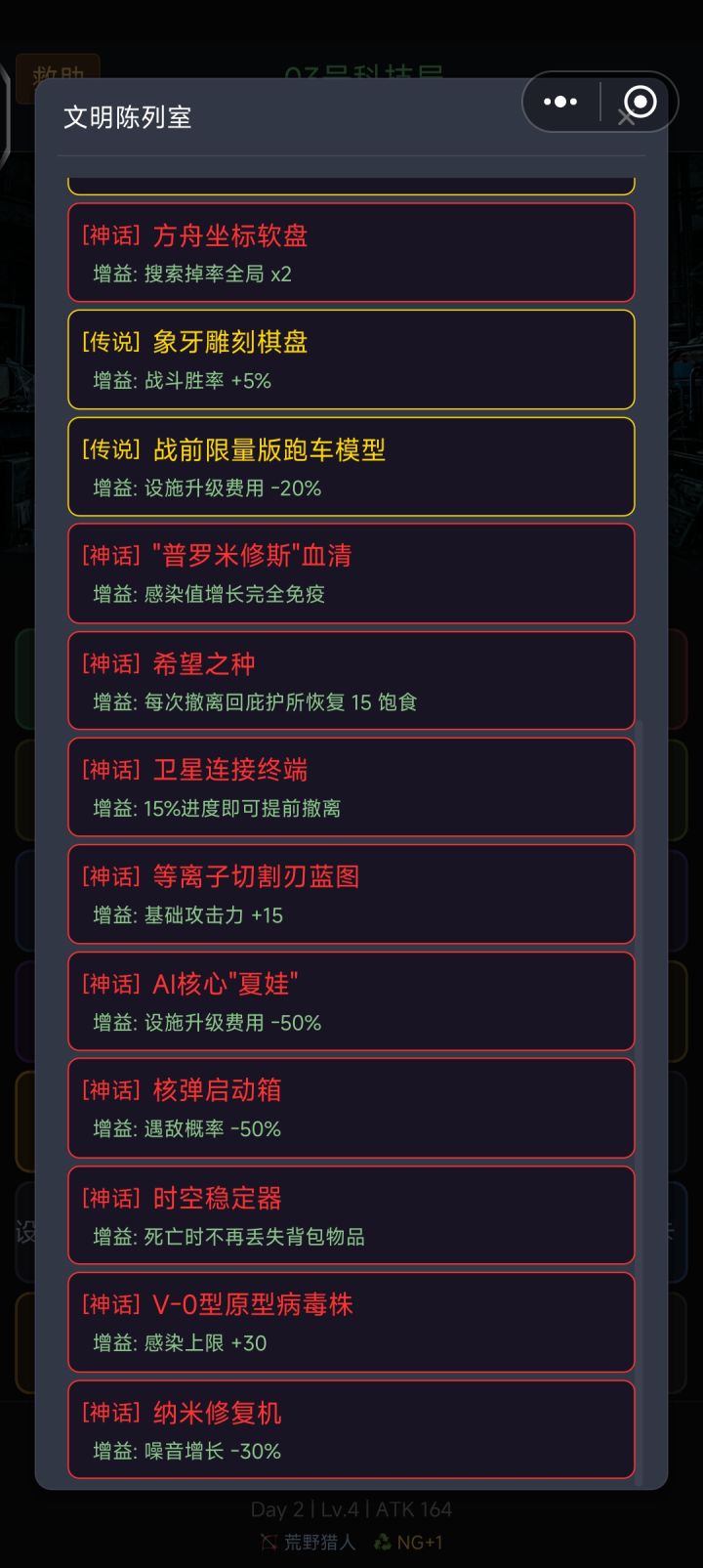Open the V-0型原型病毒株 item

click(350, 1323)
